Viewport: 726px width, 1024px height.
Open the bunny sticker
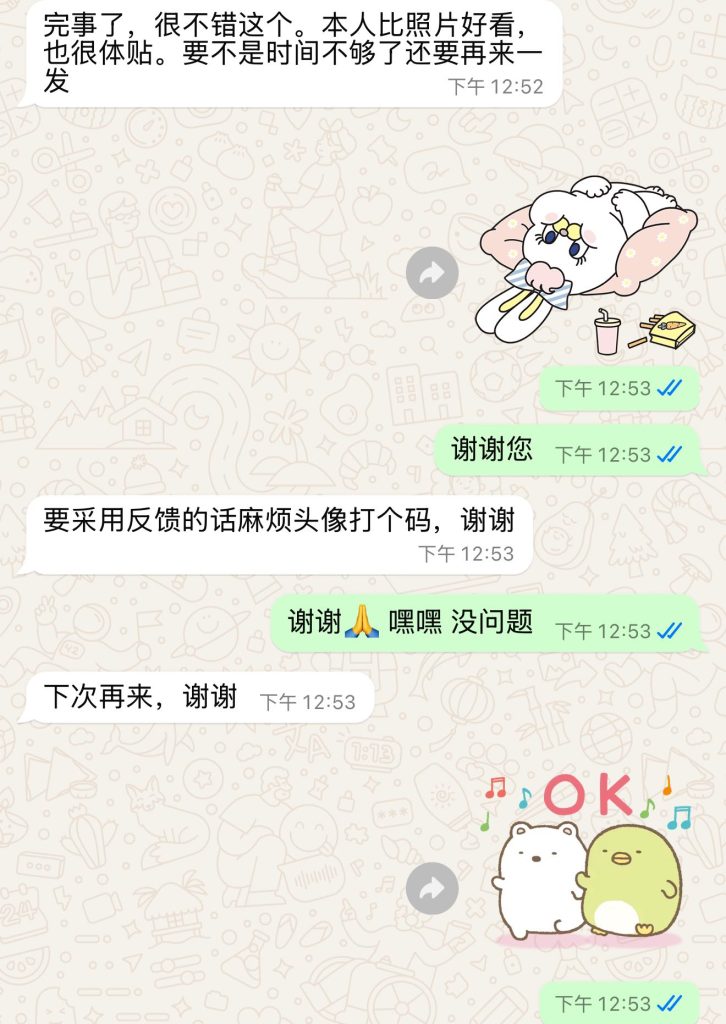click(x=588, y=262)
